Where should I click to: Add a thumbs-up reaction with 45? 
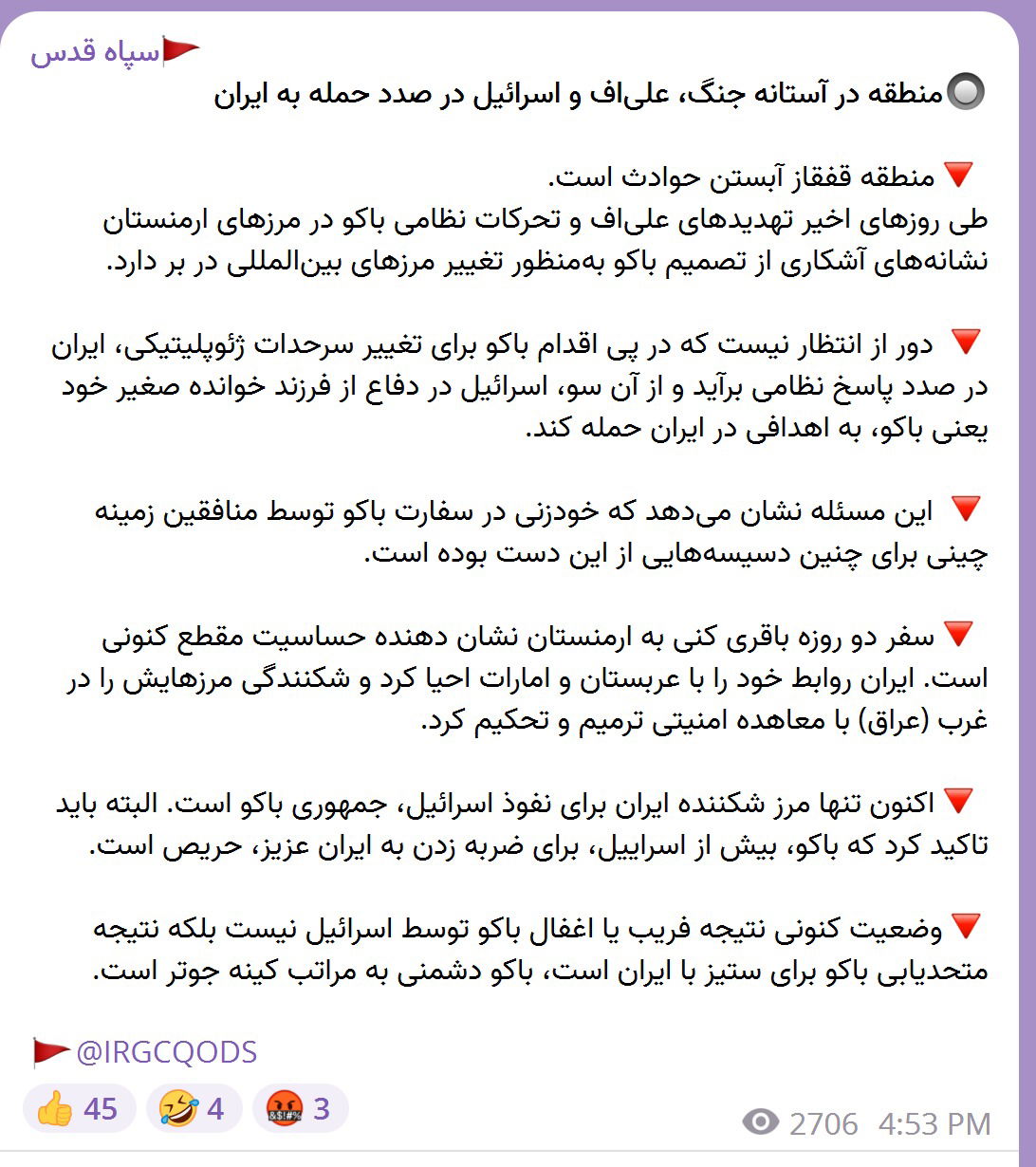[79, 1108]
